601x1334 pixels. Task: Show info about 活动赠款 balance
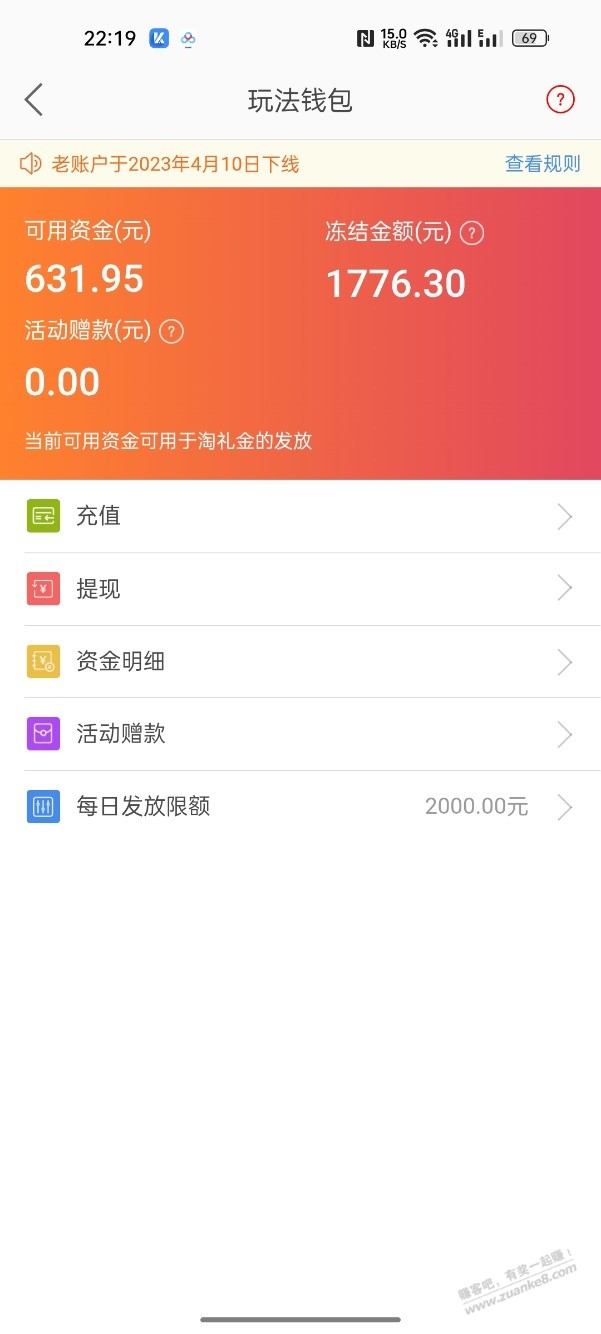[x=172, y=331]
